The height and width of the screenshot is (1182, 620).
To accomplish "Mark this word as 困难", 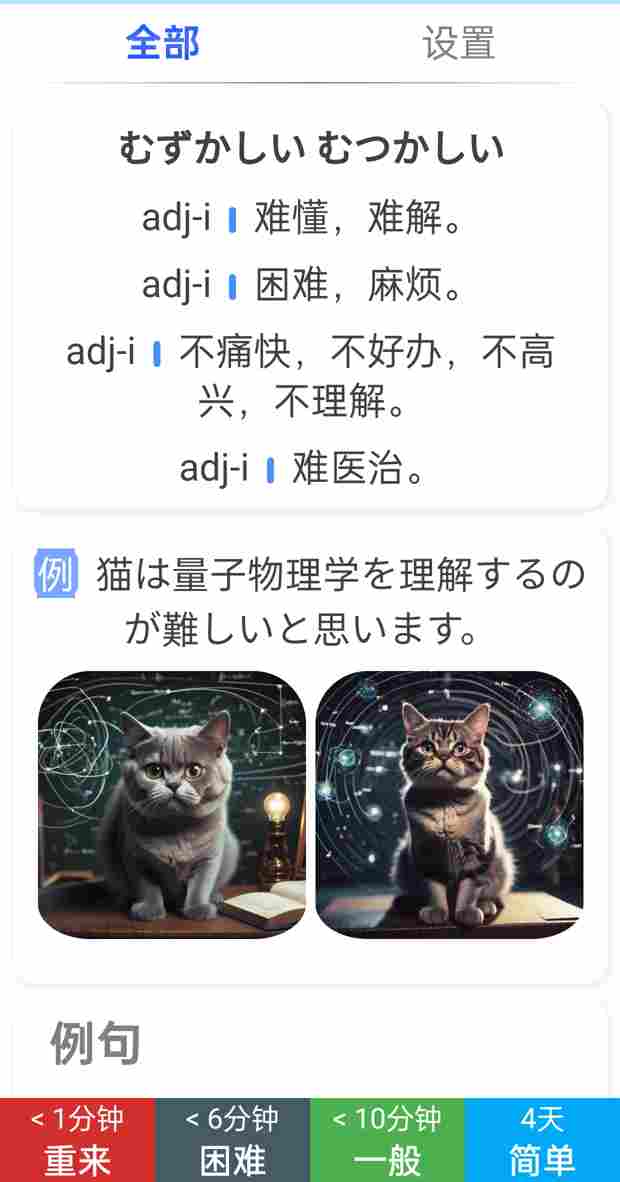I will coord(232,1140).
